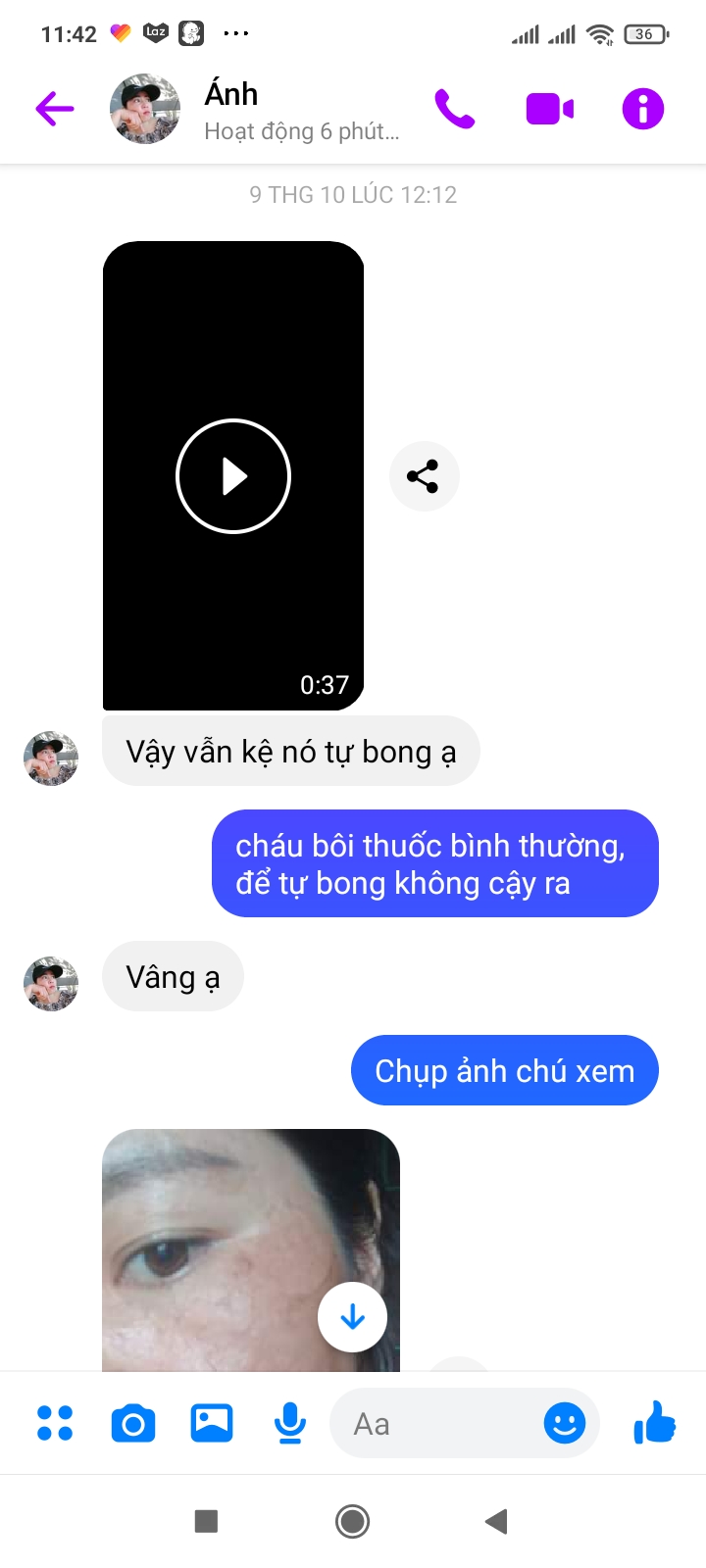
Task: Go back from the chat with Ánh
Action: [55, 109]
